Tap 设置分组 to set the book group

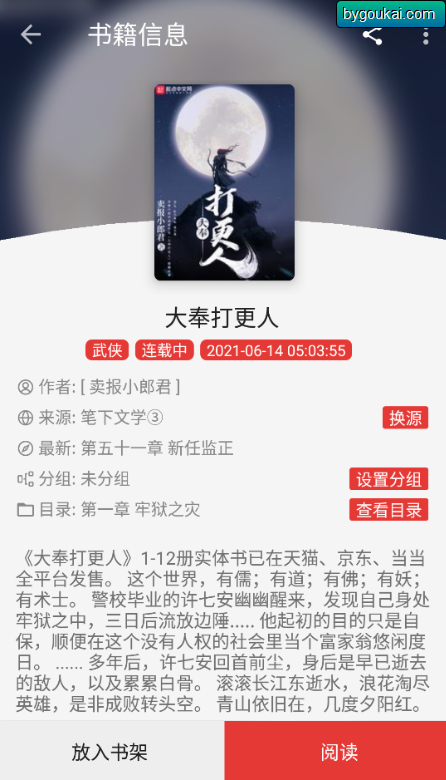click(388, 480)
